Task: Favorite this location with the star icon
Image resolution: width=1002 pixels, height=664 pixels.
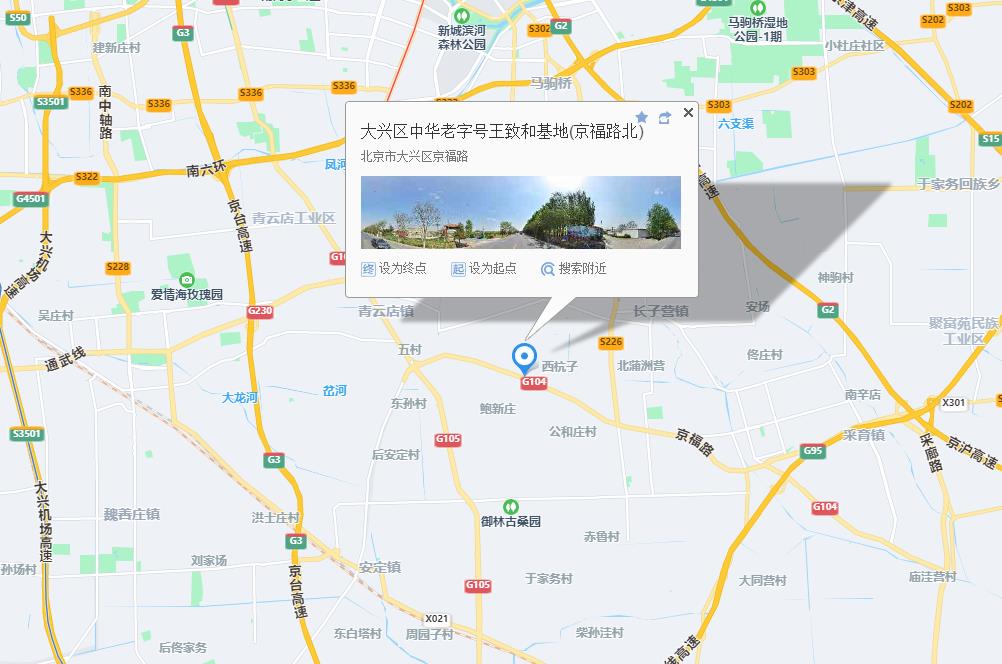Action: tap(642, 117)
